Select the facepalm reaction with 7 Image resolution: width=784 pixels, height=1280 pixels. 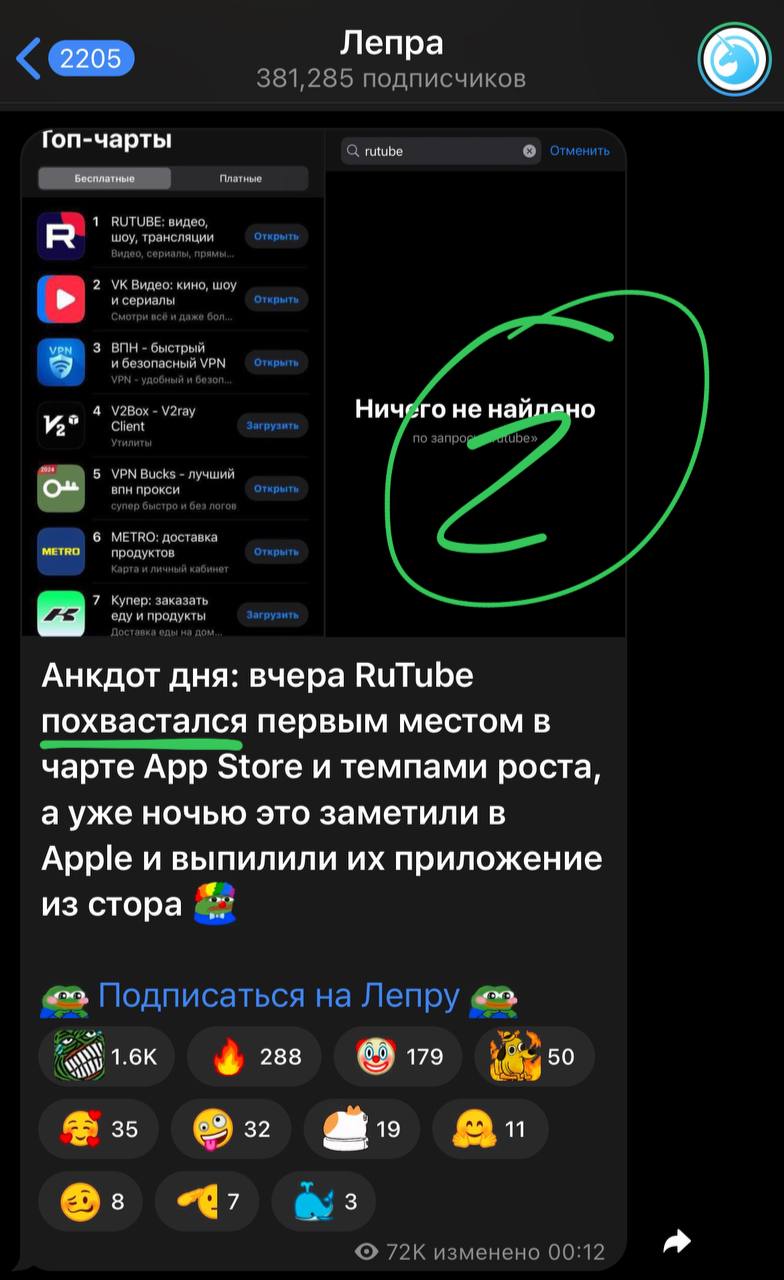tap(206, 1201)
